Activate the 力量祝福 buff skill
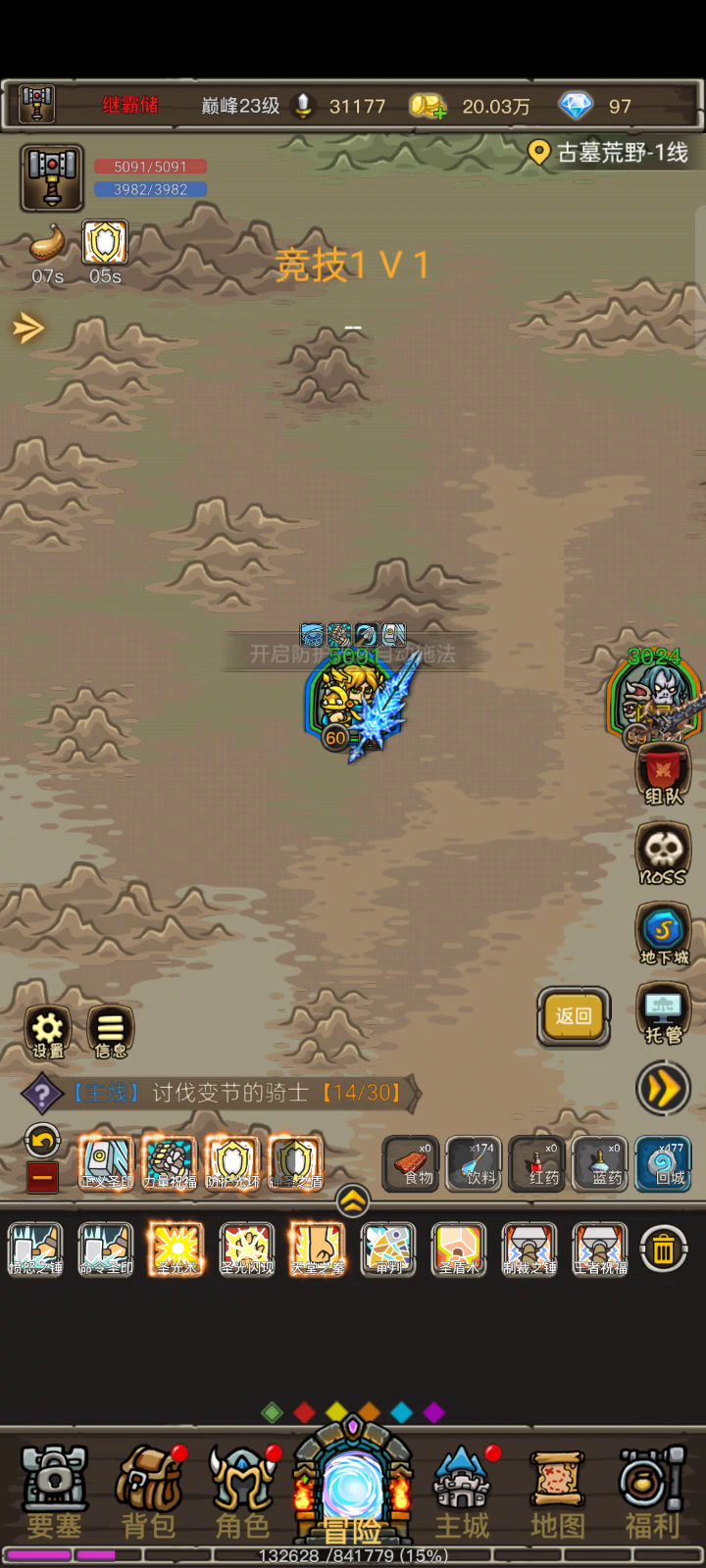The height and width of the screenshot is (1568, 706). pyautogui.click(x=170, y=1164)
